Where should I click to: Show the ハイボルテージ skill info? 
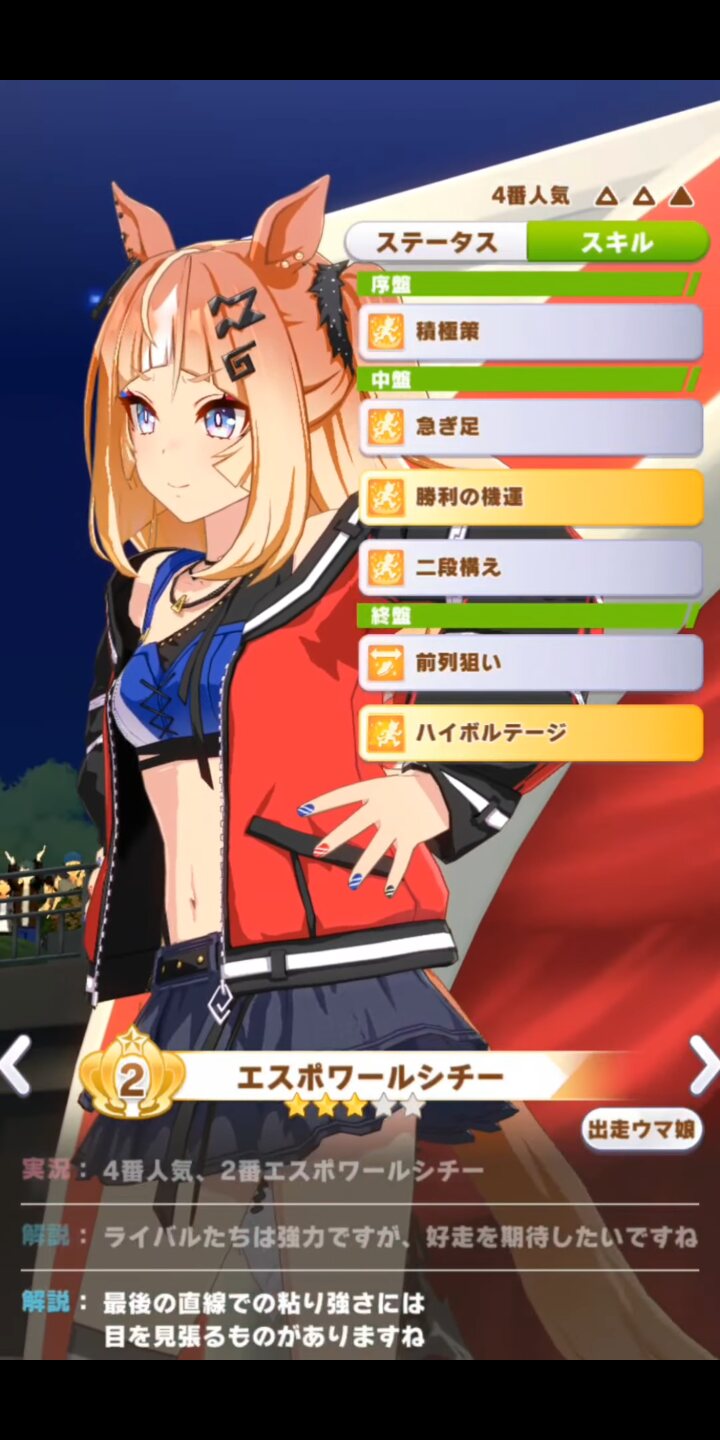coord(530,733)
